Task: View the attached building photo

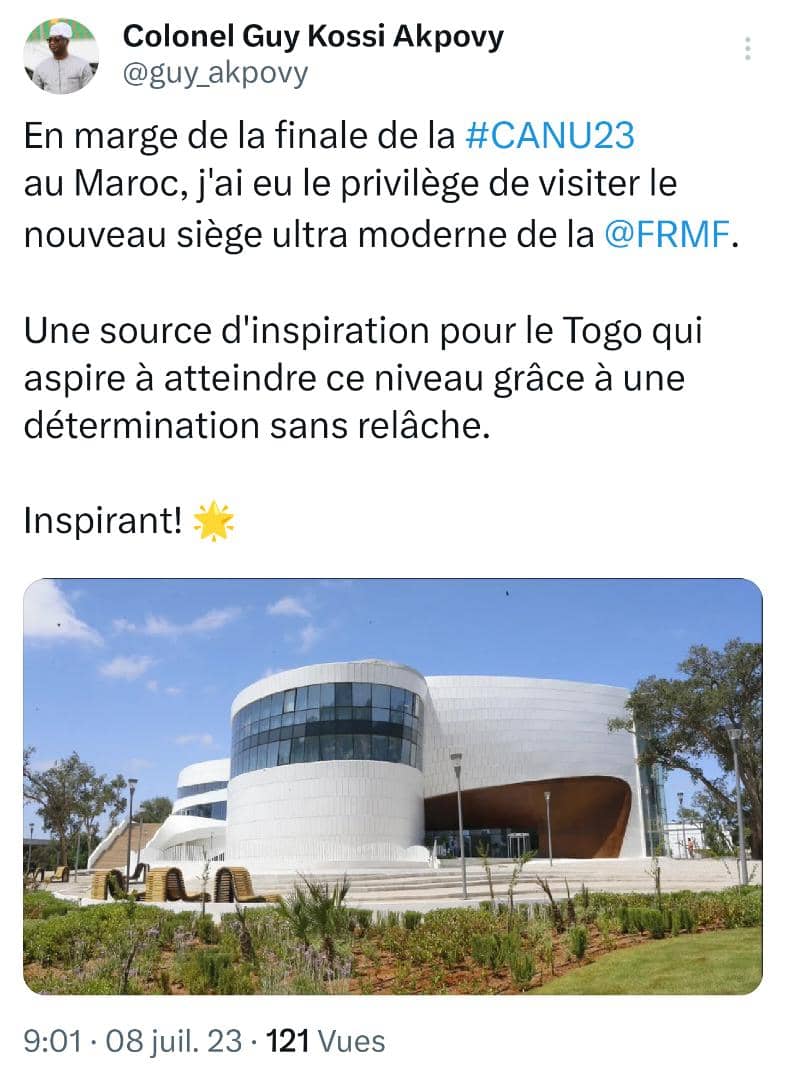Action: pyautogui.click(x=392, y=786)
